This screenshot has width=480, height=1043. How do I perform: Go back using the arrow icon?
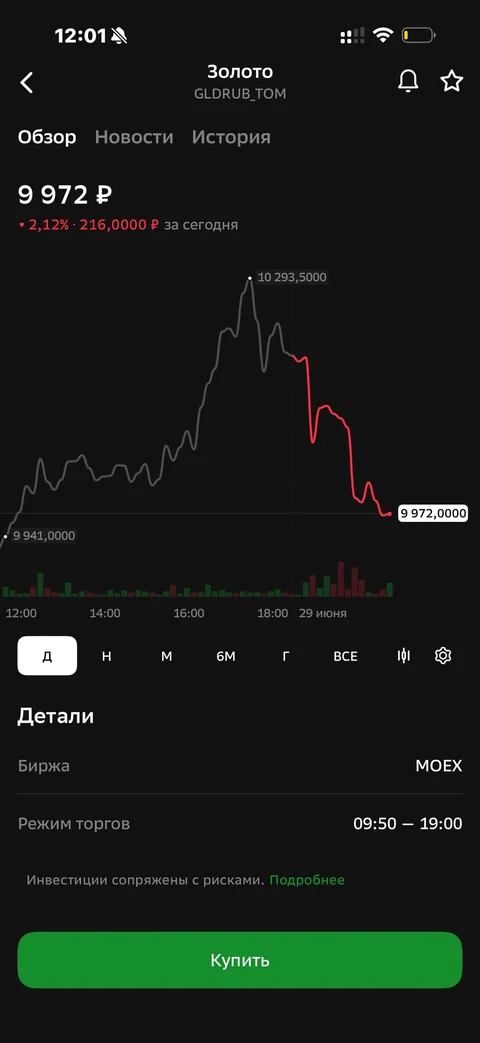[x=27, y=82]
